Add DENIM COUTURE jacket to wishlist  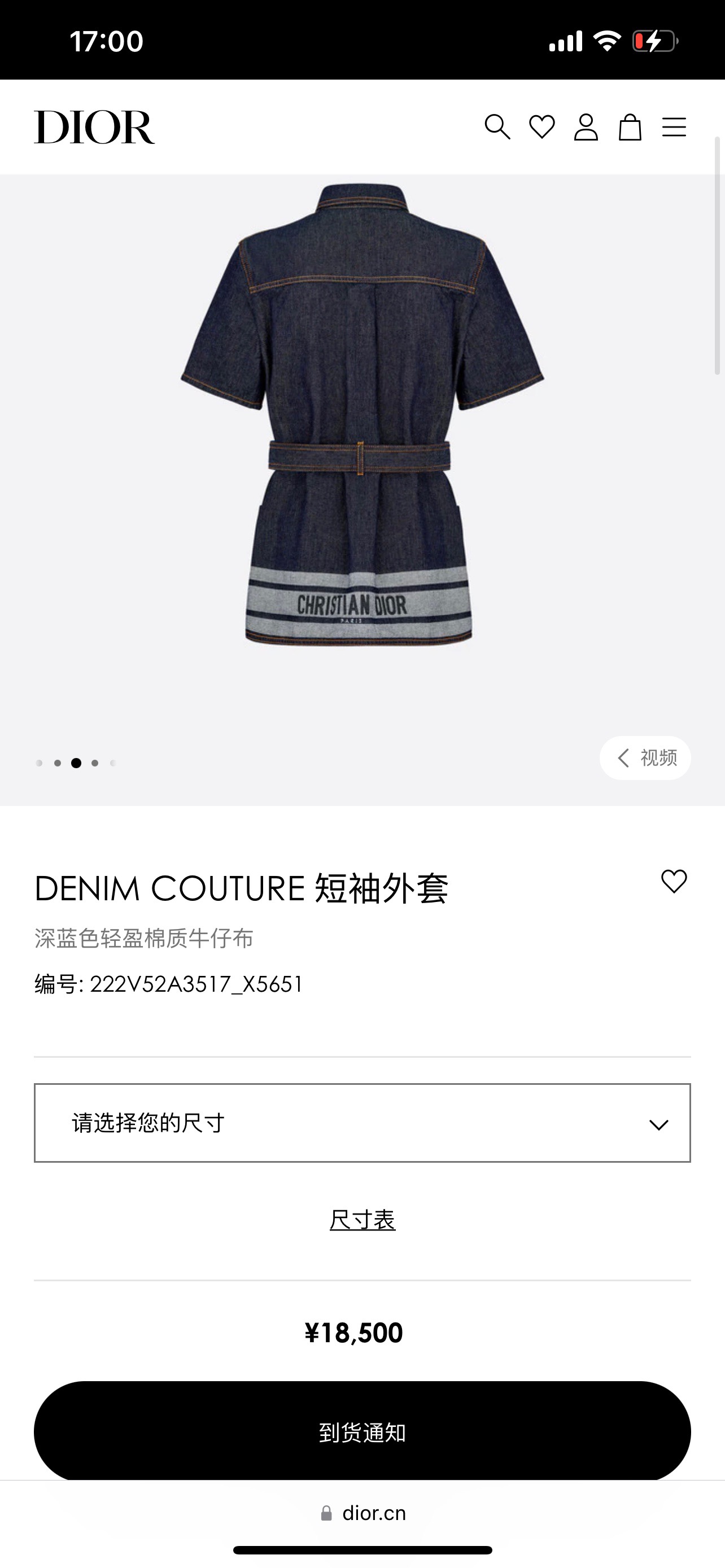(x=674, y=882)
